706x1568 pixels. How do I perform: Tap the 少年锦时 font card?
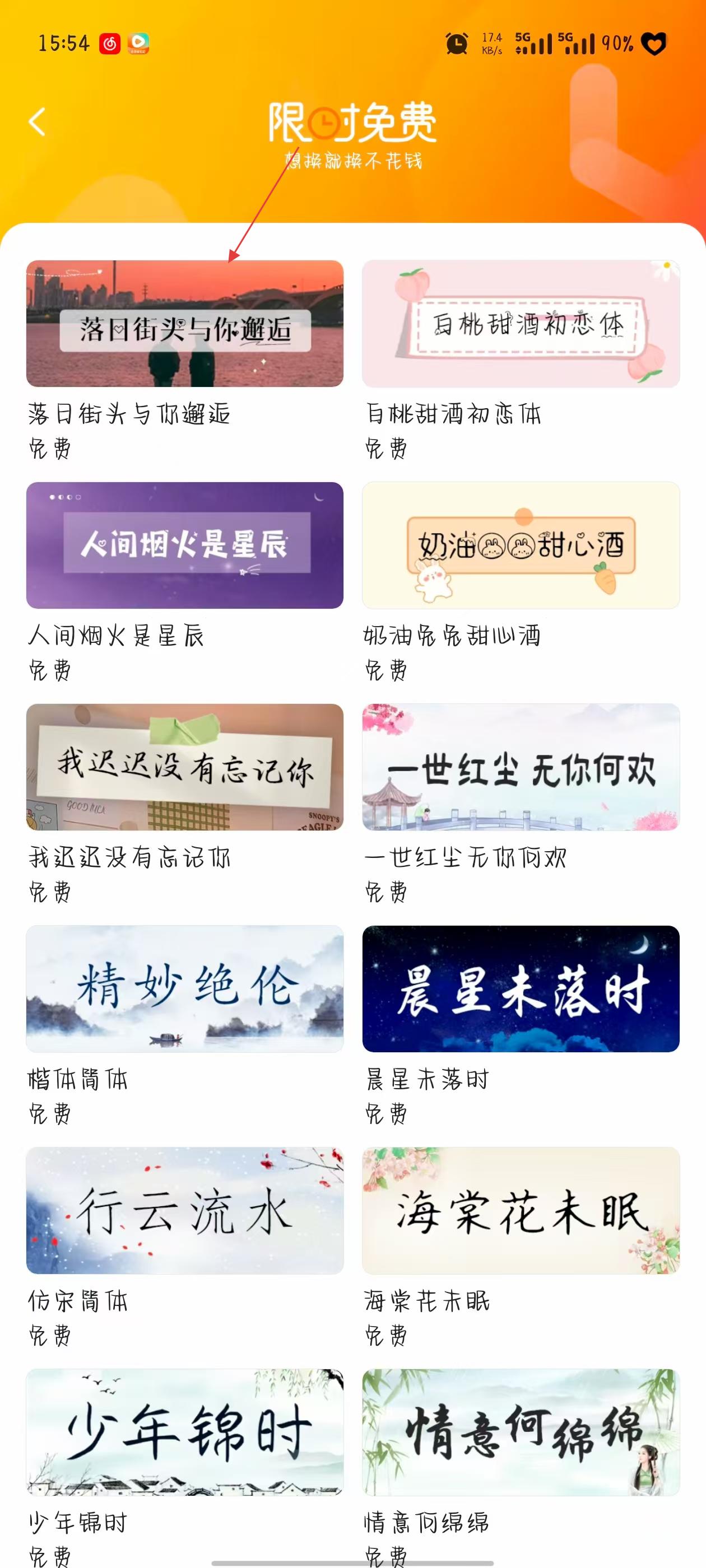tap(184, 1432)
